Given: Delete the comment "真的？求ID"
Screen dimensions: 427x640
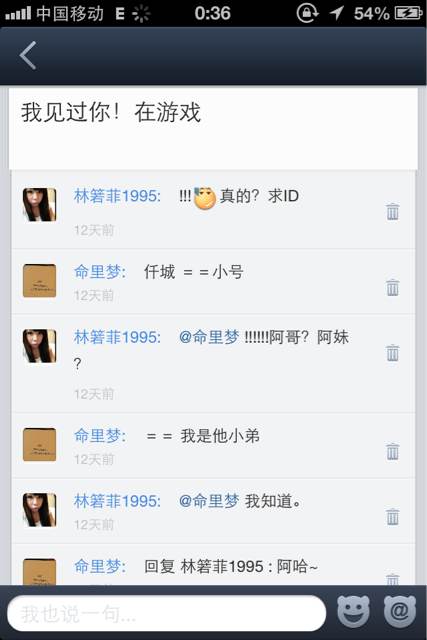Looking at the screenshot, I should point(392,211).
